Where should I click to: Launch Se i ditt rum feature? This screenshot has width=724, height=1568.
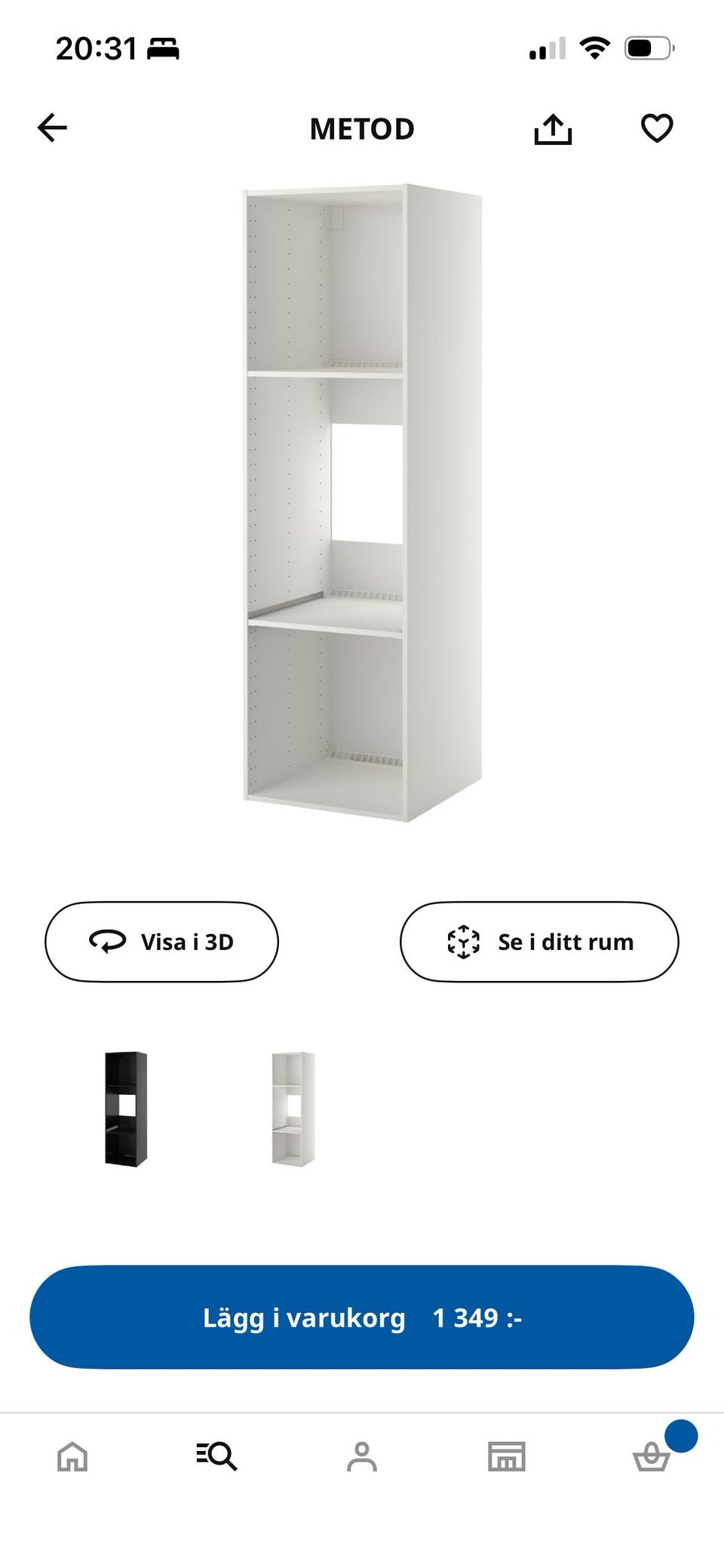pyautogui.click(x=538, y=942)
